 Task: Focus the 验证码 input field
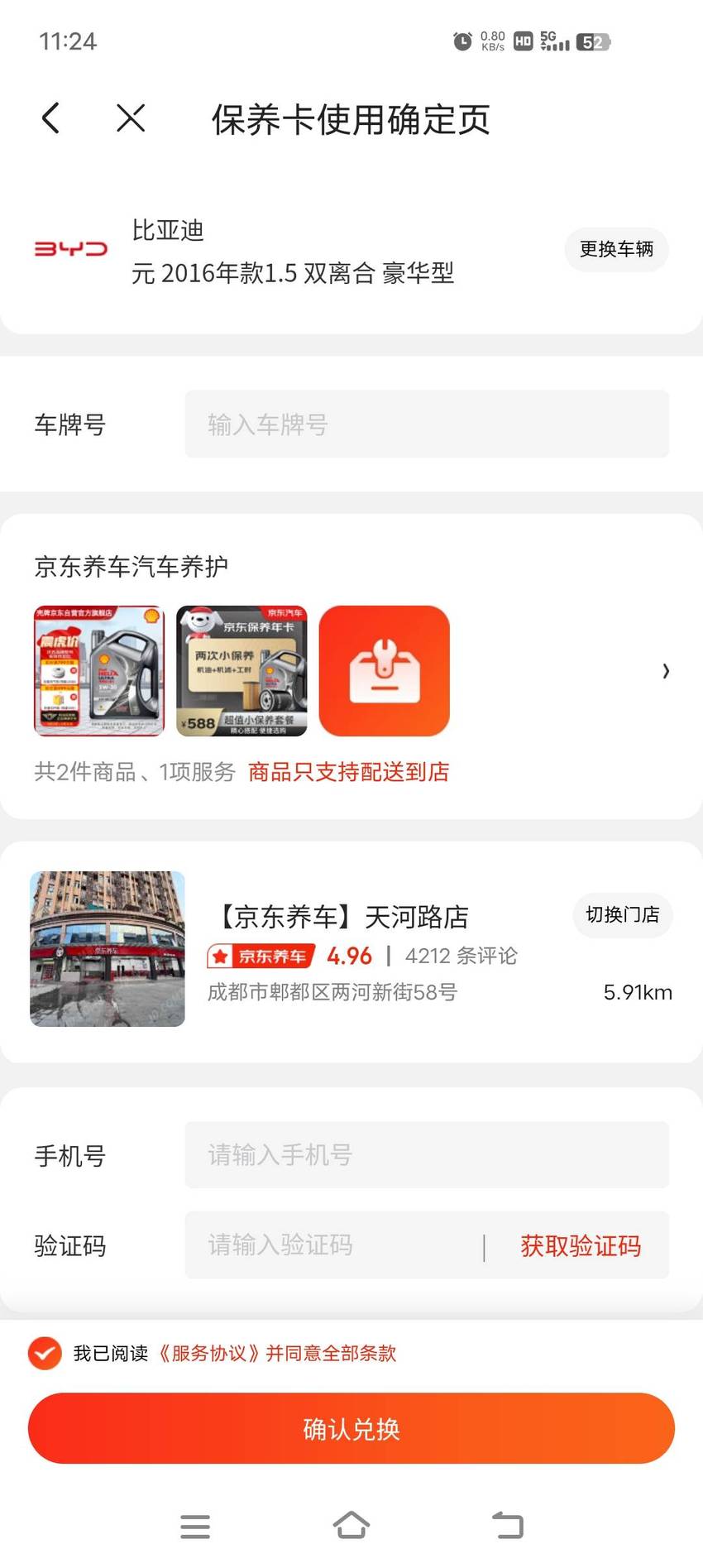pyautogui.click(x=331, y=1245)
